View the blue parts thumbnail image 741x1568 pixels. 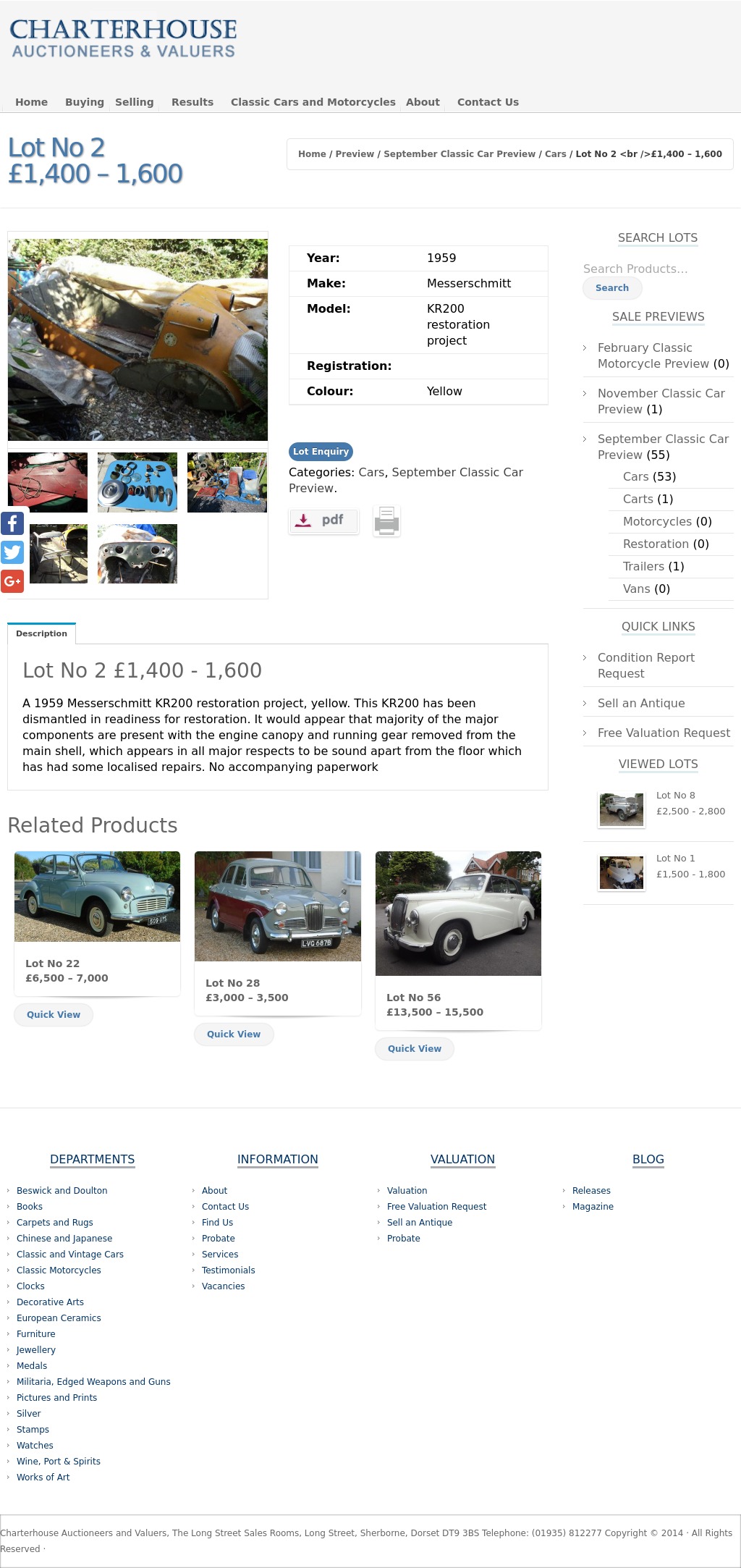pyautogui.click(x=137, y=482)
